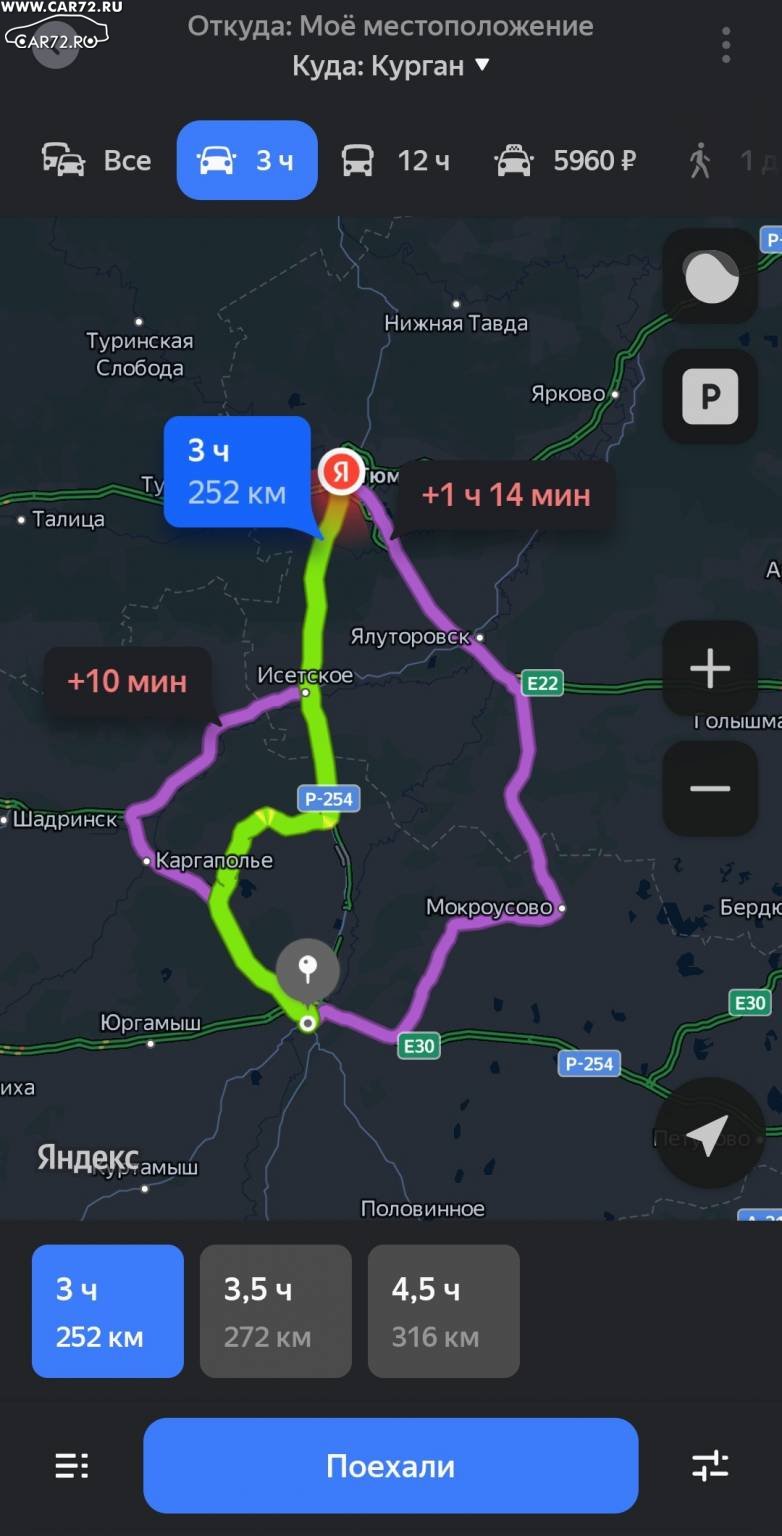Center map on my location arrow
This screenshot has width=782, height=1536.
coord(710,1132)
